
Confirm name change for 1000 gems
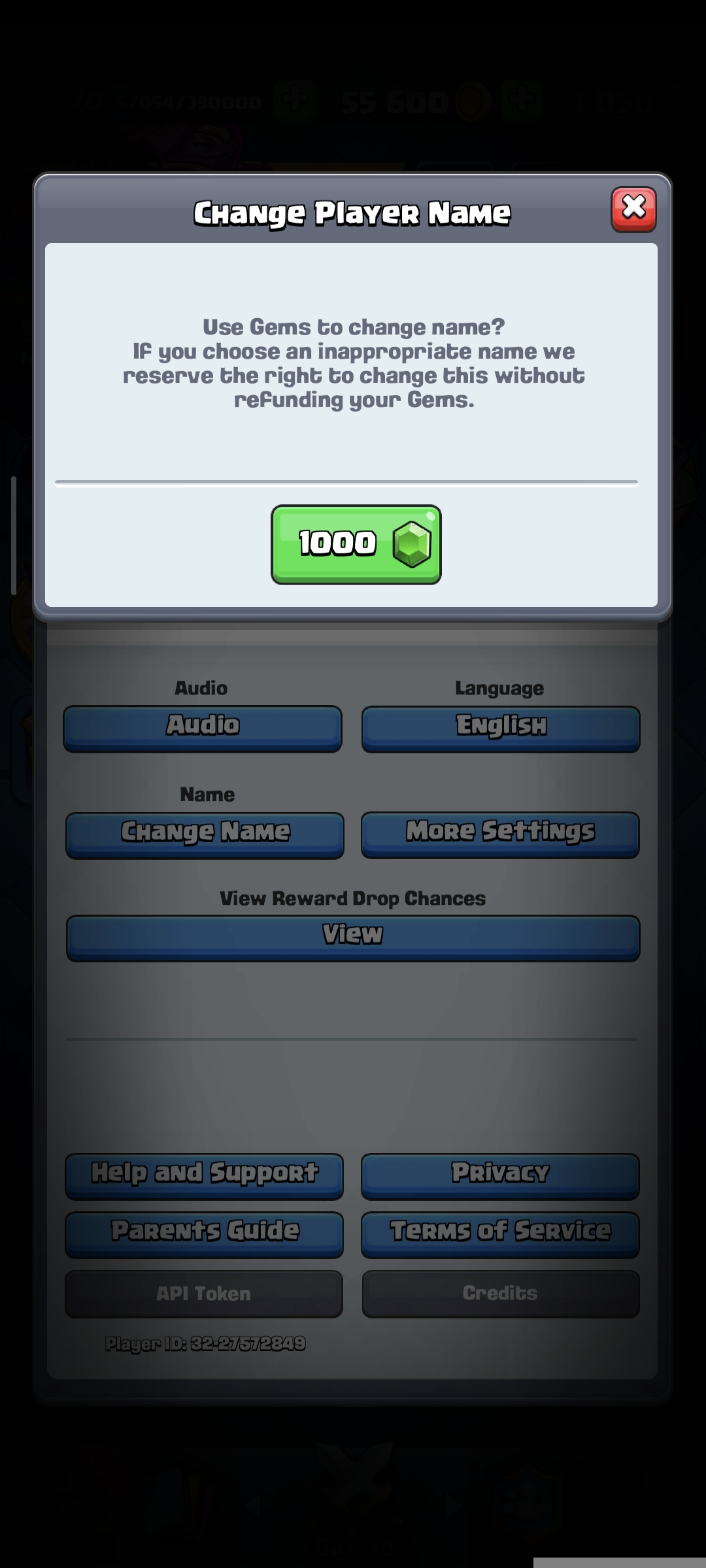[356, 544]
